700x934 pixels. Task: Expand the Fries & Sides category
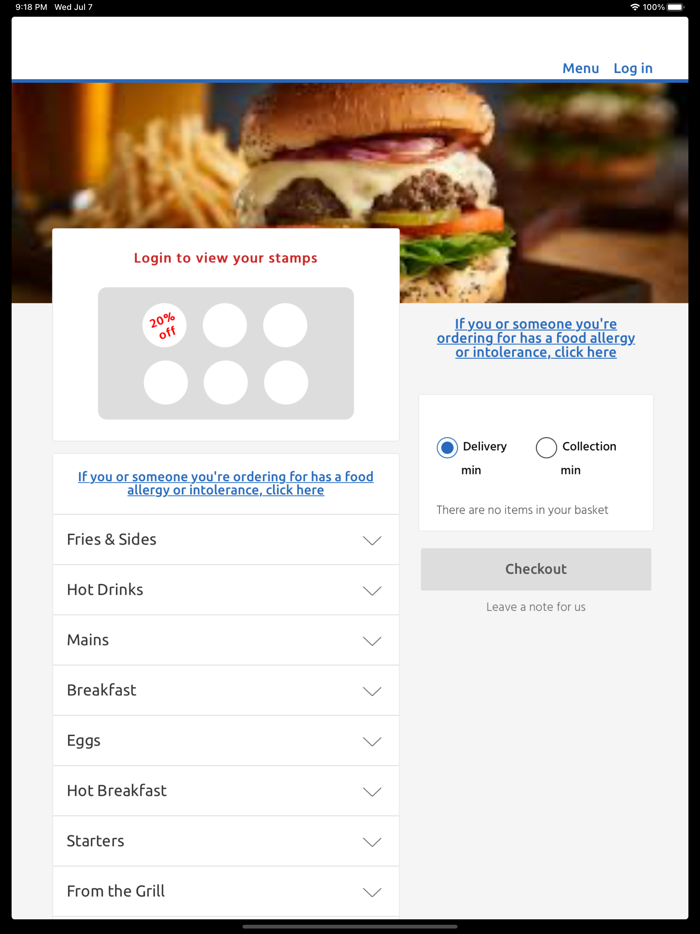click(x=226, y=540)
